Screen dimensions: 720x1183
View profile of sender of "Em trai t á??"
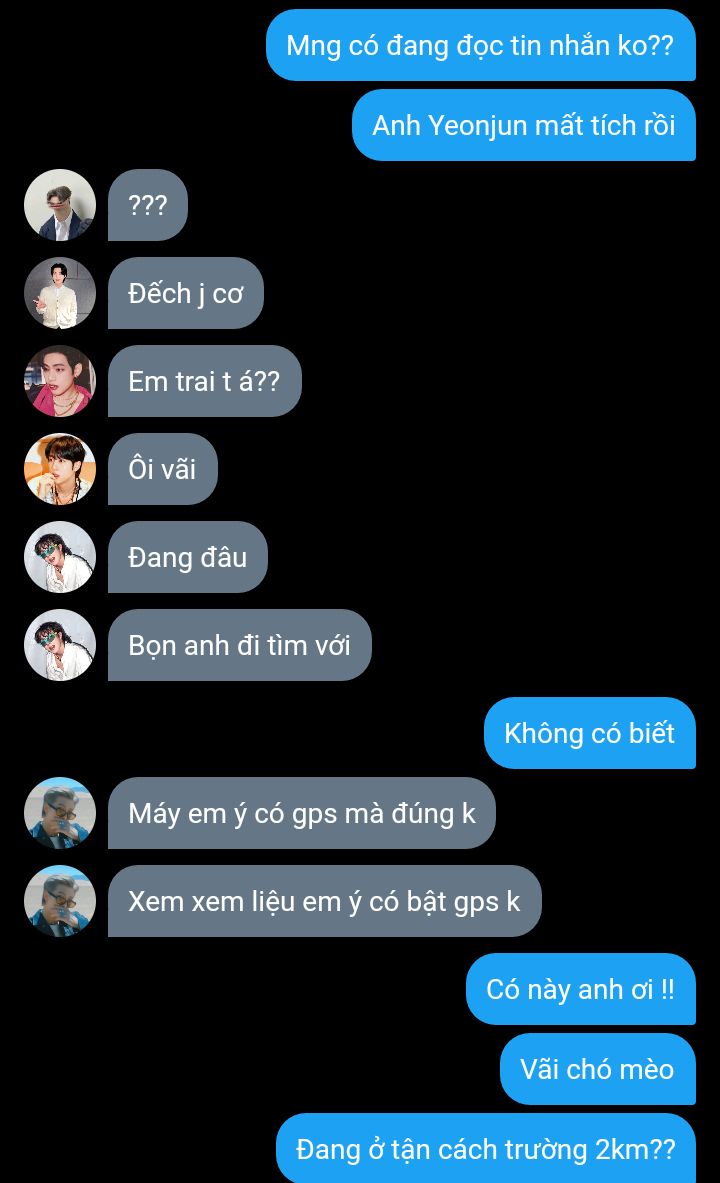(60, 381)
